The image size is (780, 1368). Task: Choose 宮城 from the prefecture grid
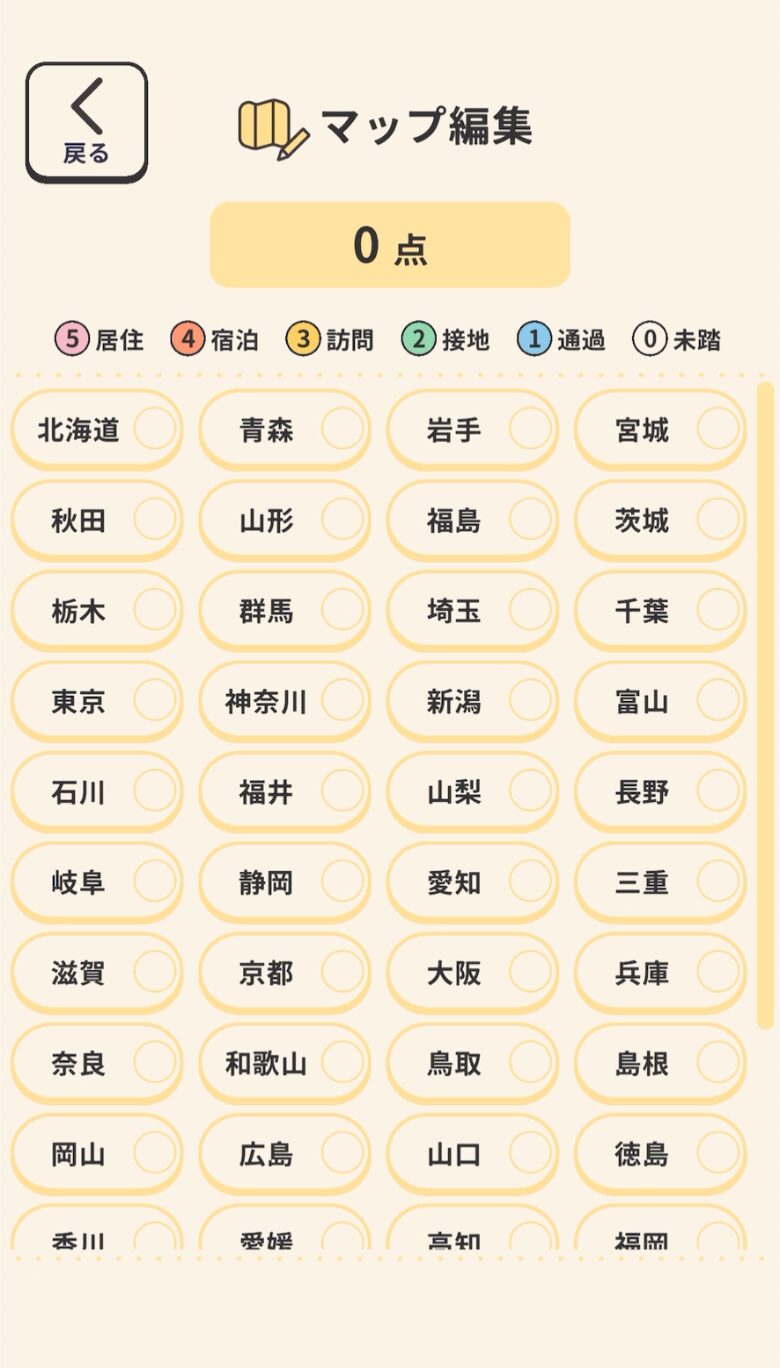pos(660,430)
